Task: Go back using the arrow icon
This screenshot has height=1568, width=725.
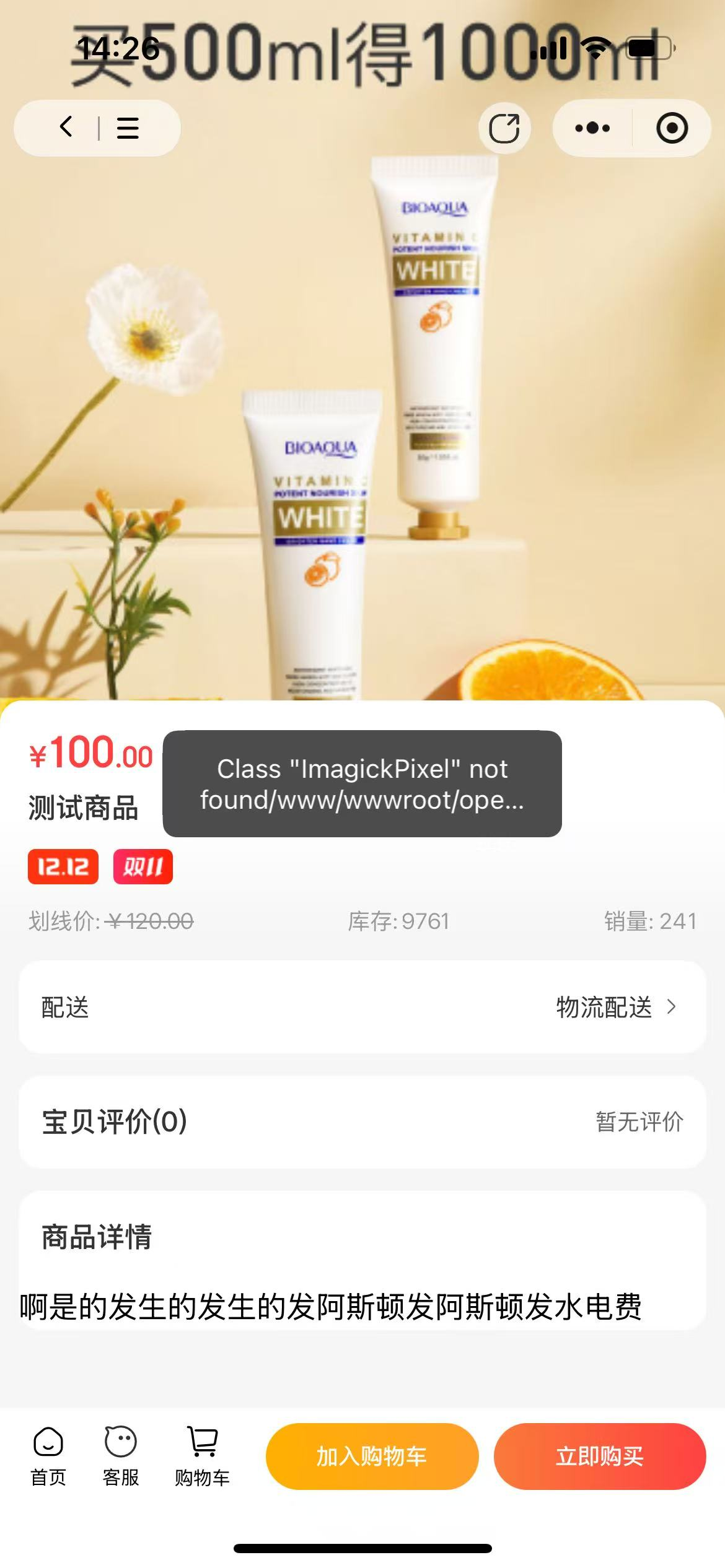Action: (x=66, y=127)
